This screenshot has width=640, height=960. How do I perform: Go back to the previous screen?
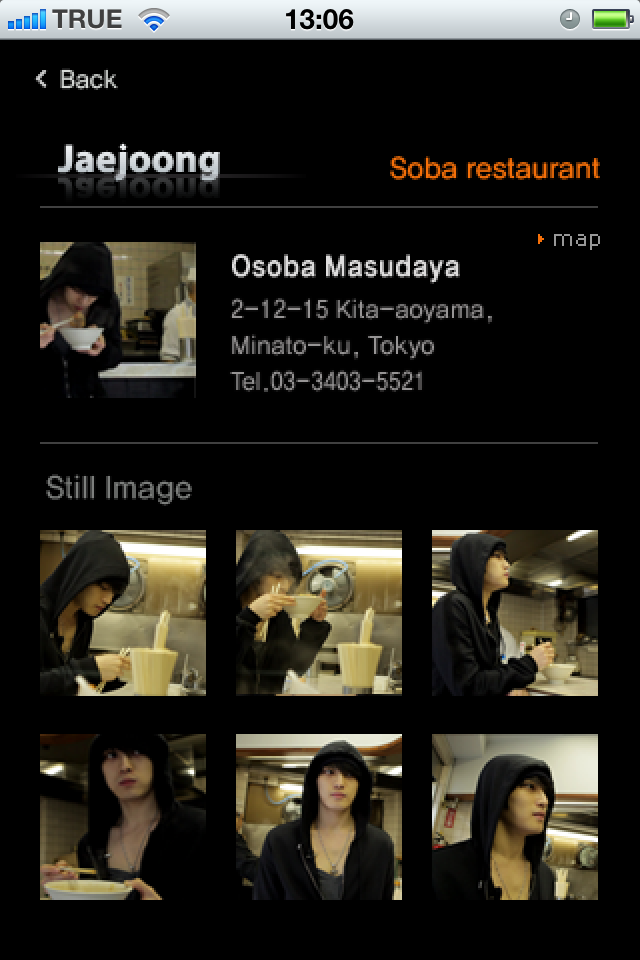(x=76, y=79)
